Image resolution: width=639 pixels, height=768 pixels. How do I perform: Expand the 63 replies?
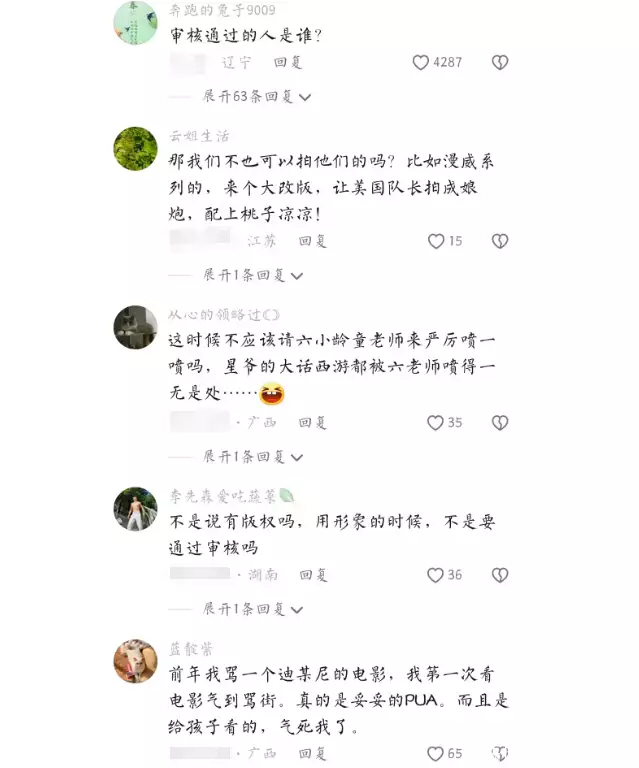pos(257,96)
